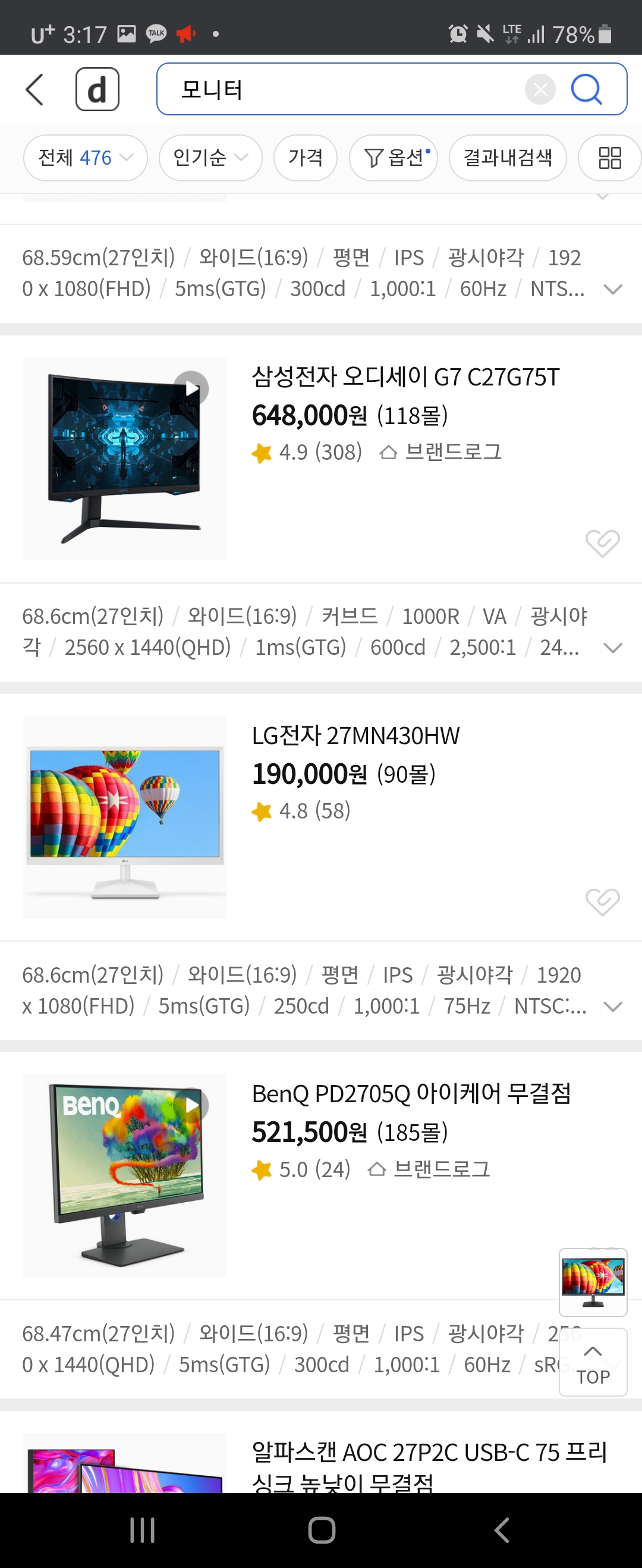Run search with the magnifier icon
642x1568 pixels.
pyautogui.click(x=587, y=89)
